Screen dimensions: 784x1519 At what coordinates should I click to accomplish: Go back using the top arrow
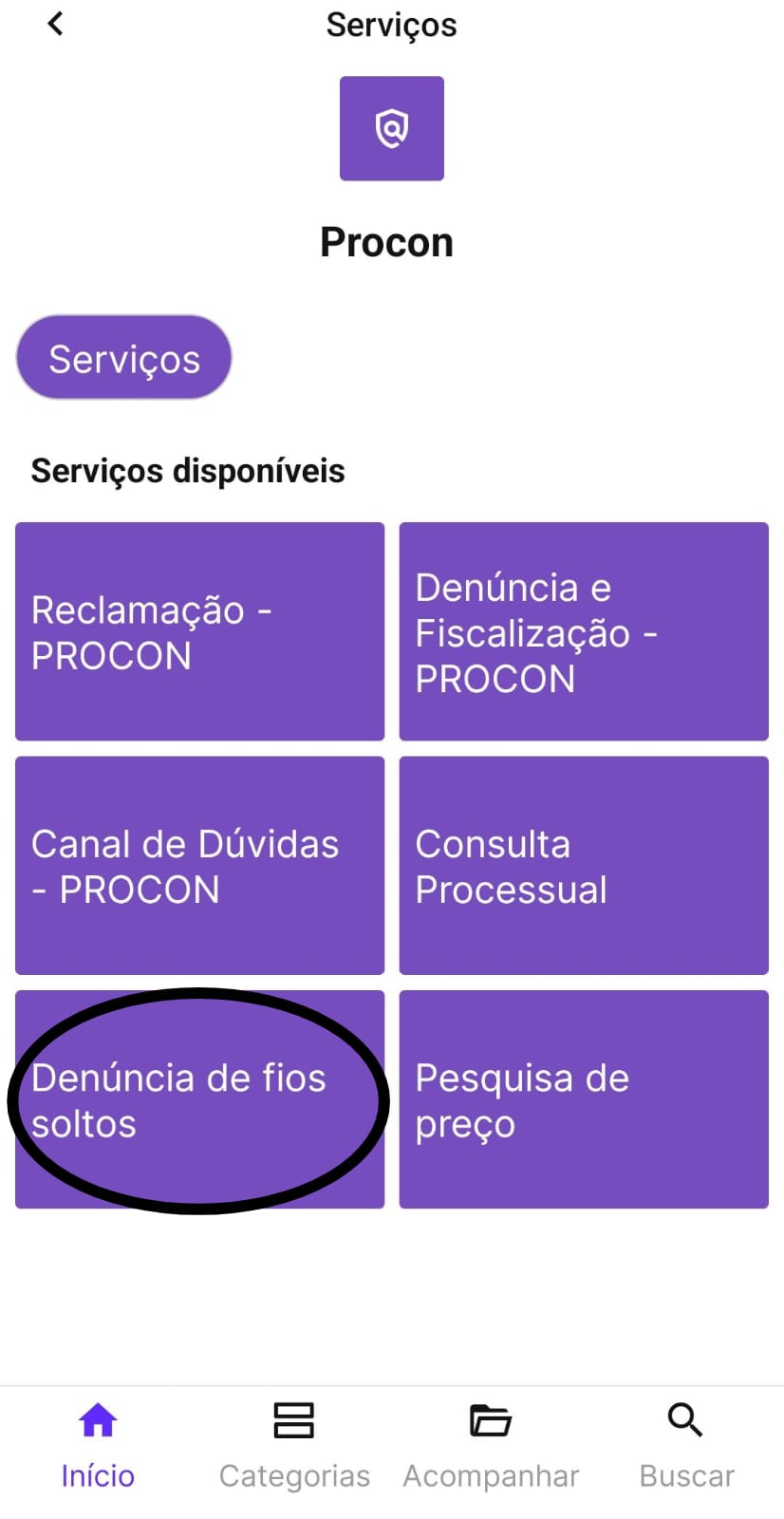pos(55,24)
